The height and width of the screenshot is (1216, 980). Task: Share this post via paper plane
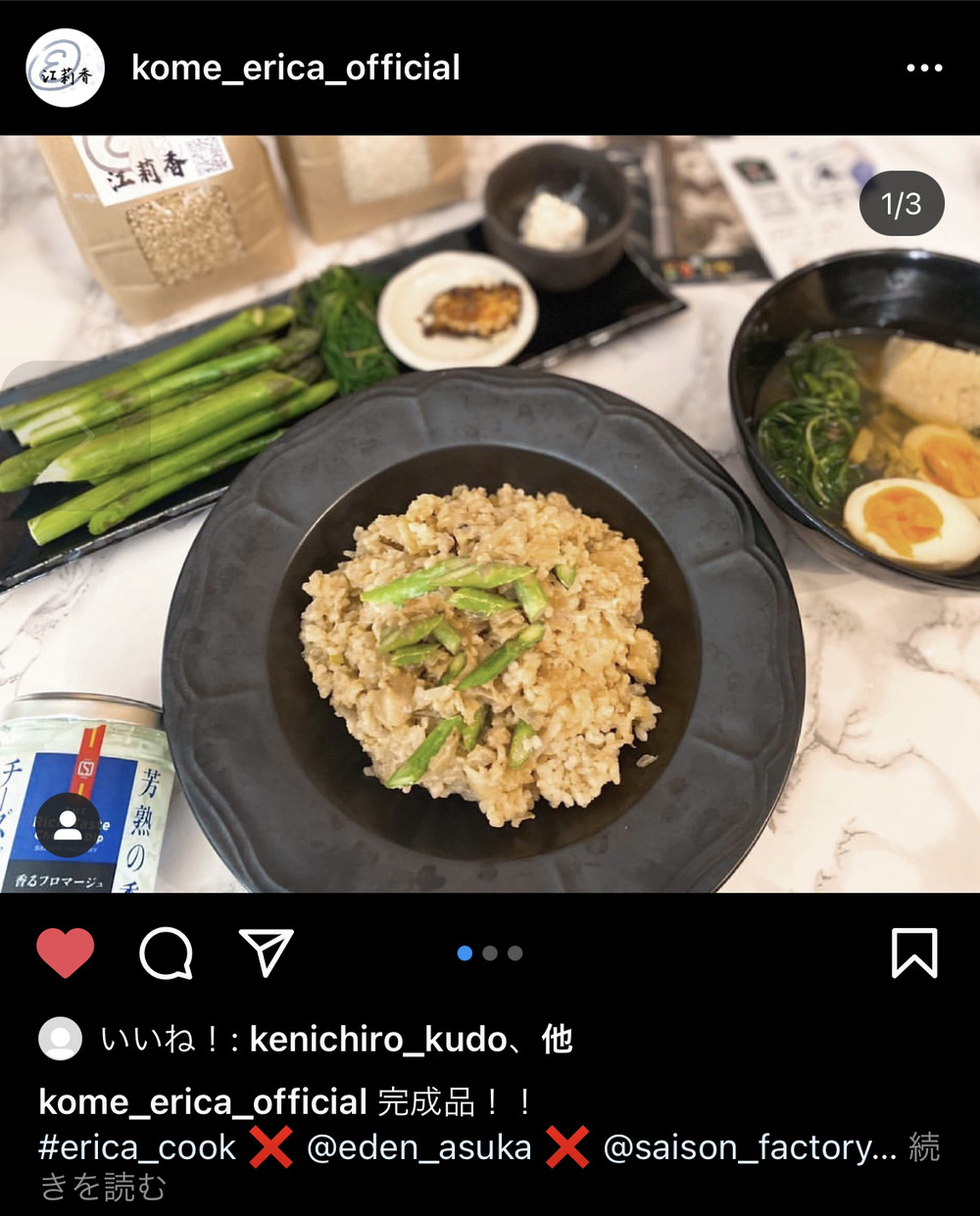tap(267, 952)
